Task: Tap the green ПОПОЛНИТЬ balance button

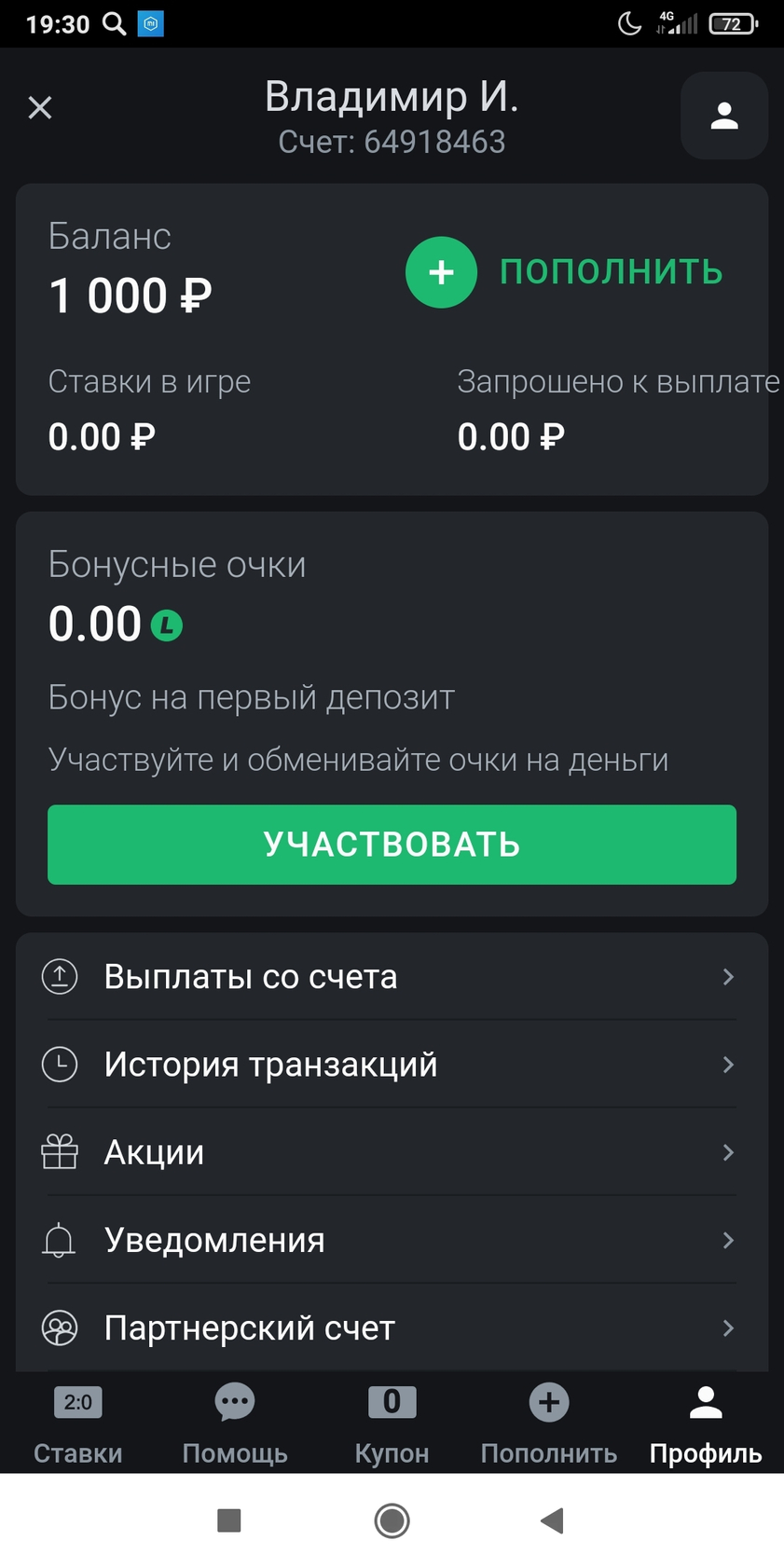Action: pyautogui.click(x=565, y=272)
